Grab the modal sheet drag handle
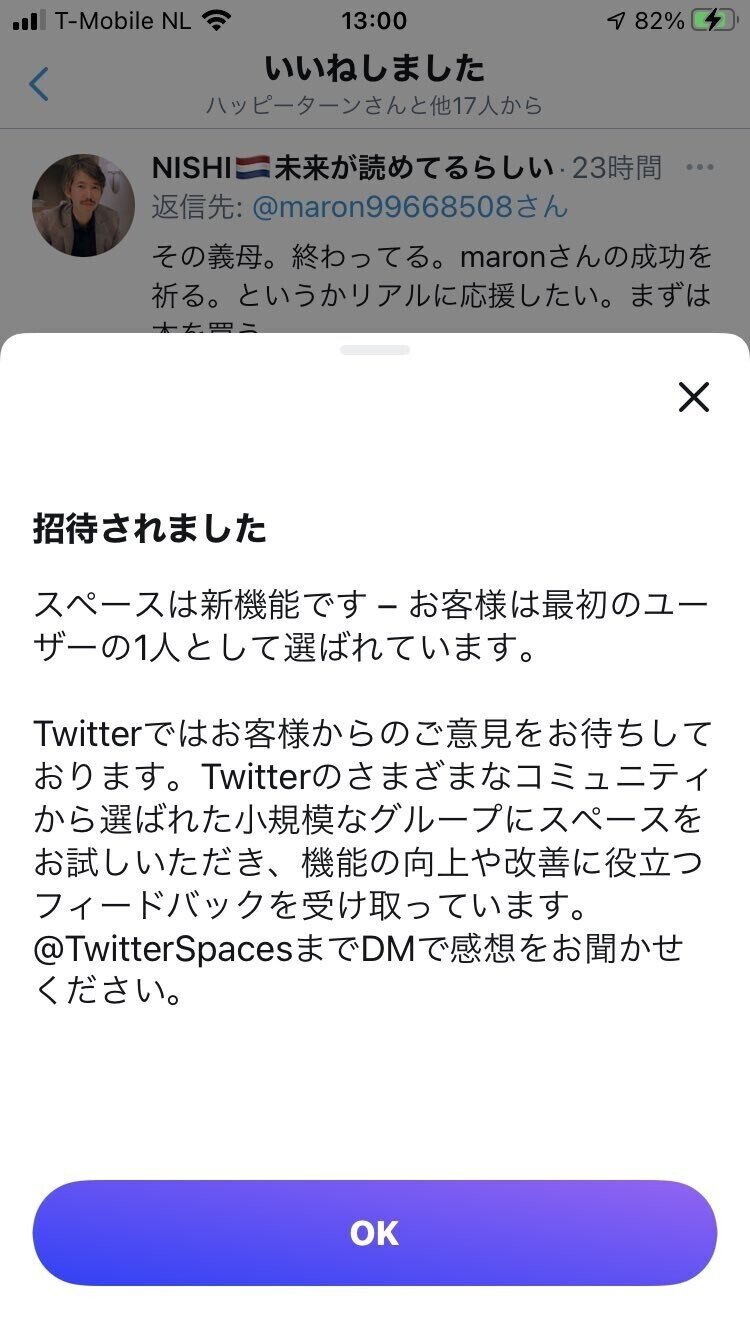 point(375,351)
